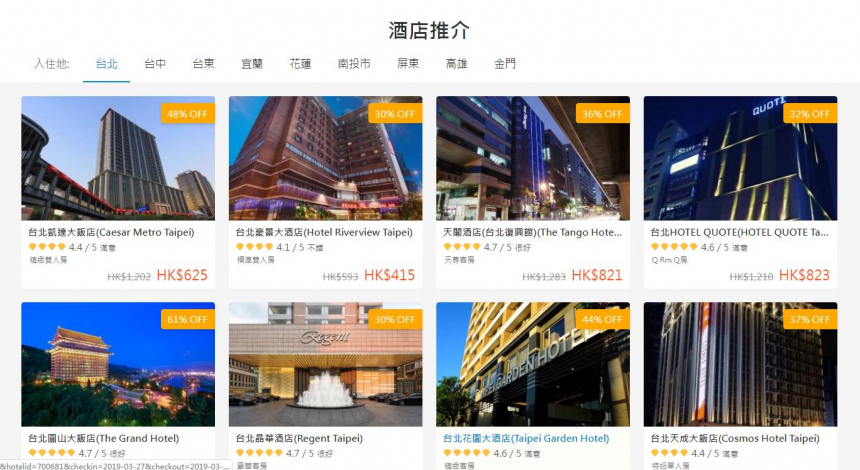Open the HOTEL QUOTE Taipei card
This screenshot has height=470, width=860.
coord(740,160)
